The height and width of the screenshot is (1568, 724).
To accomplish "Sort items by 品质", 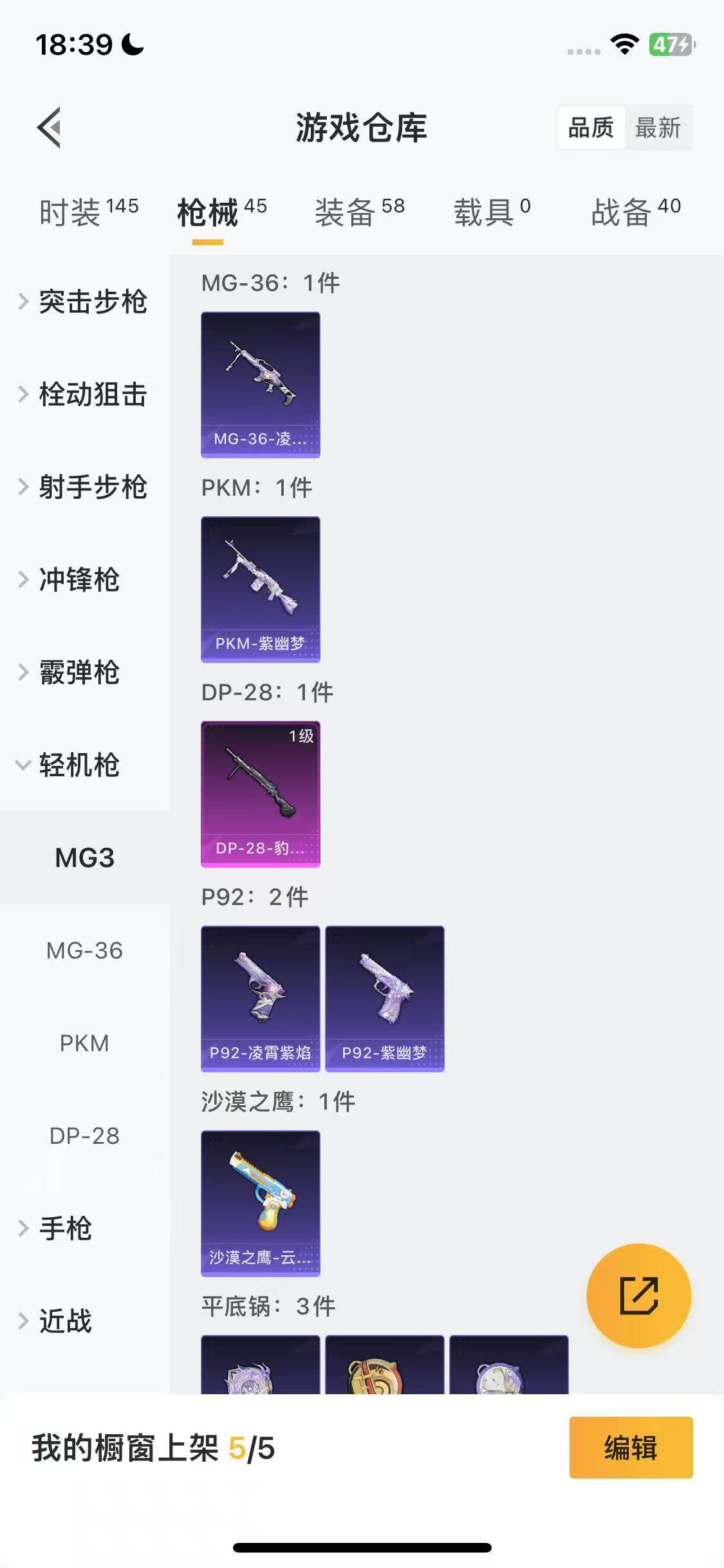I will click(591, 127).
